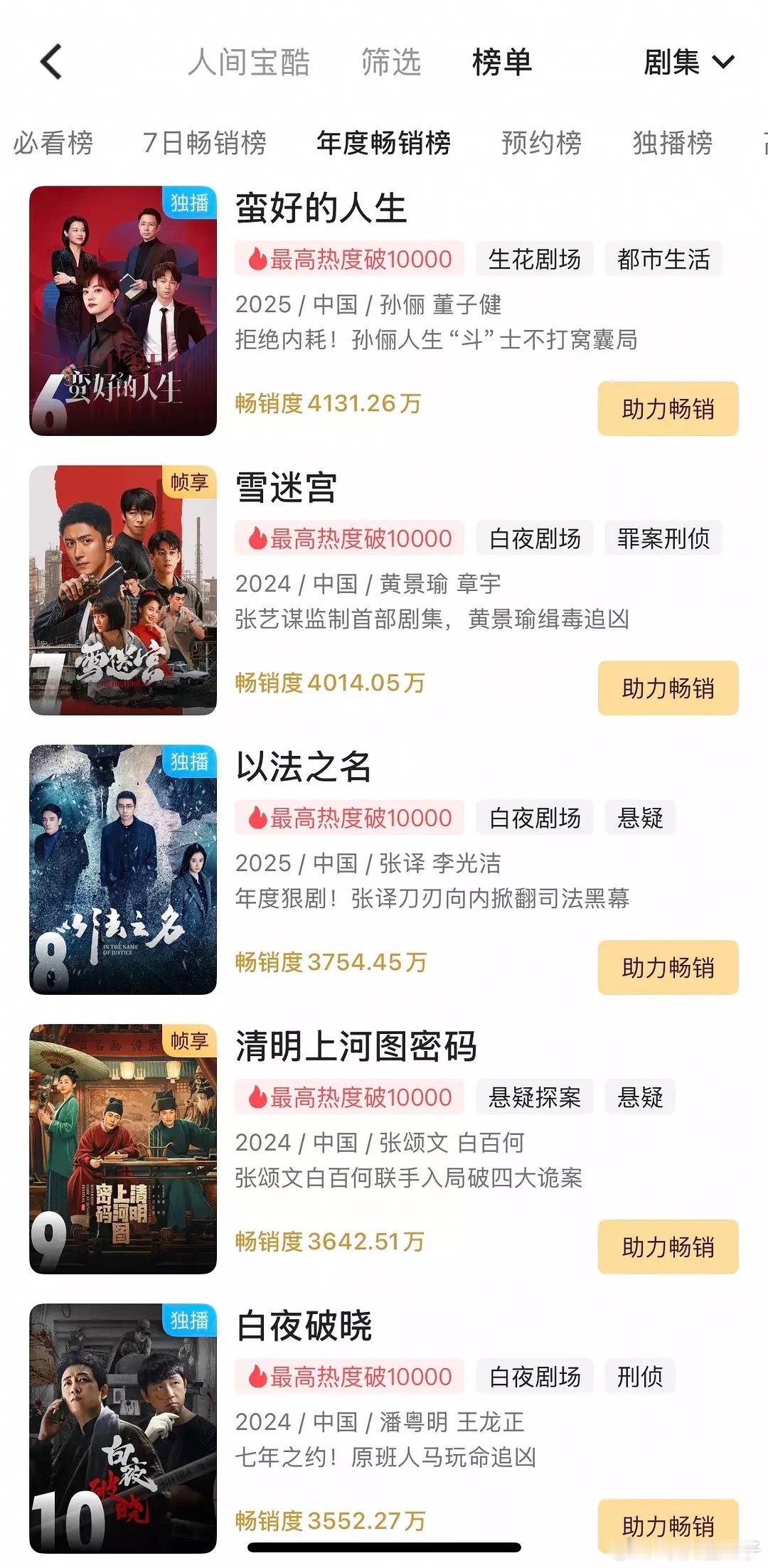
Task: Switch to the 独播榜 ranking
Action: [673, 143]
